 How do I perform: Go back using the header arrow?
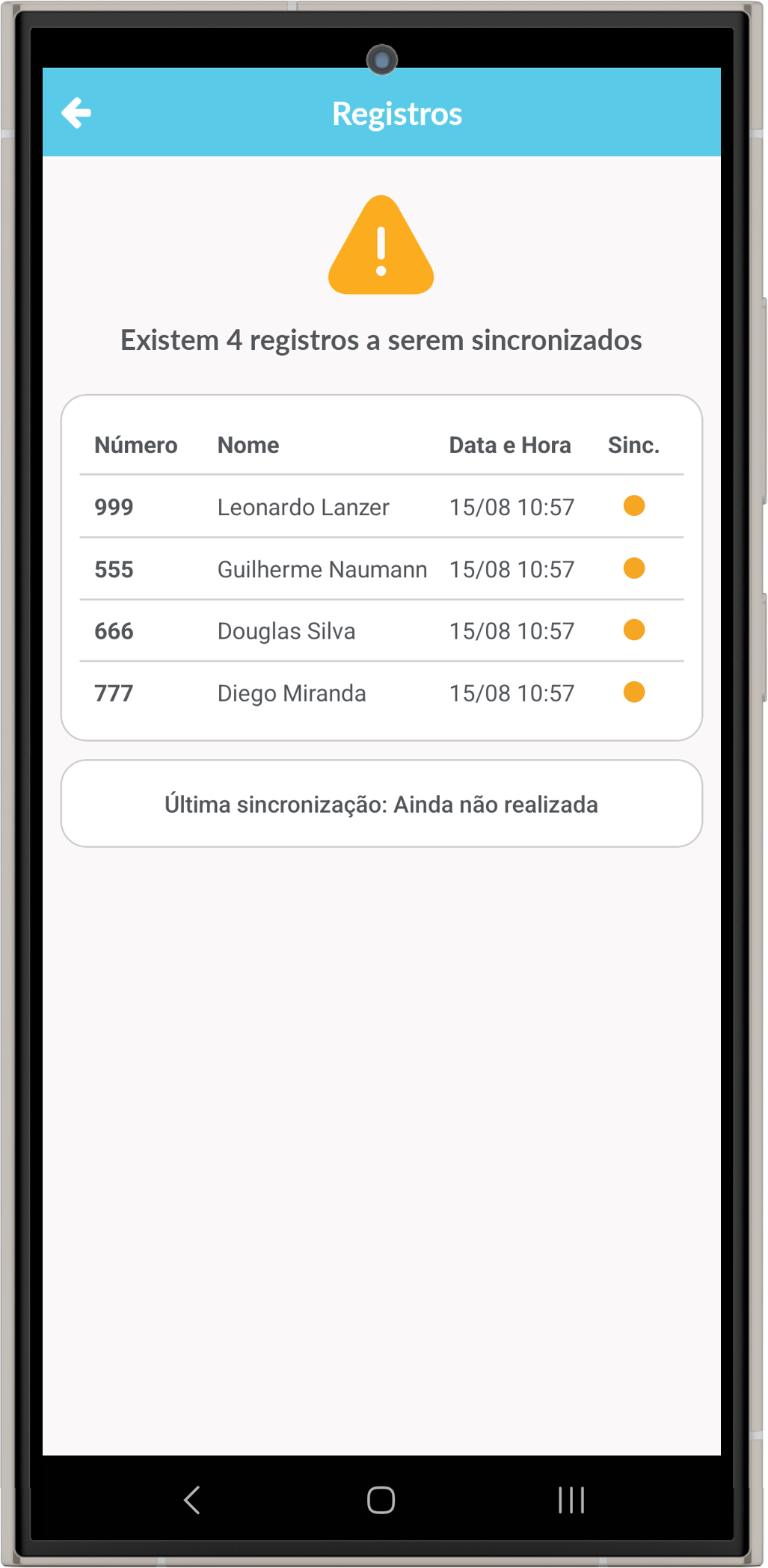[x=76, y=113]
